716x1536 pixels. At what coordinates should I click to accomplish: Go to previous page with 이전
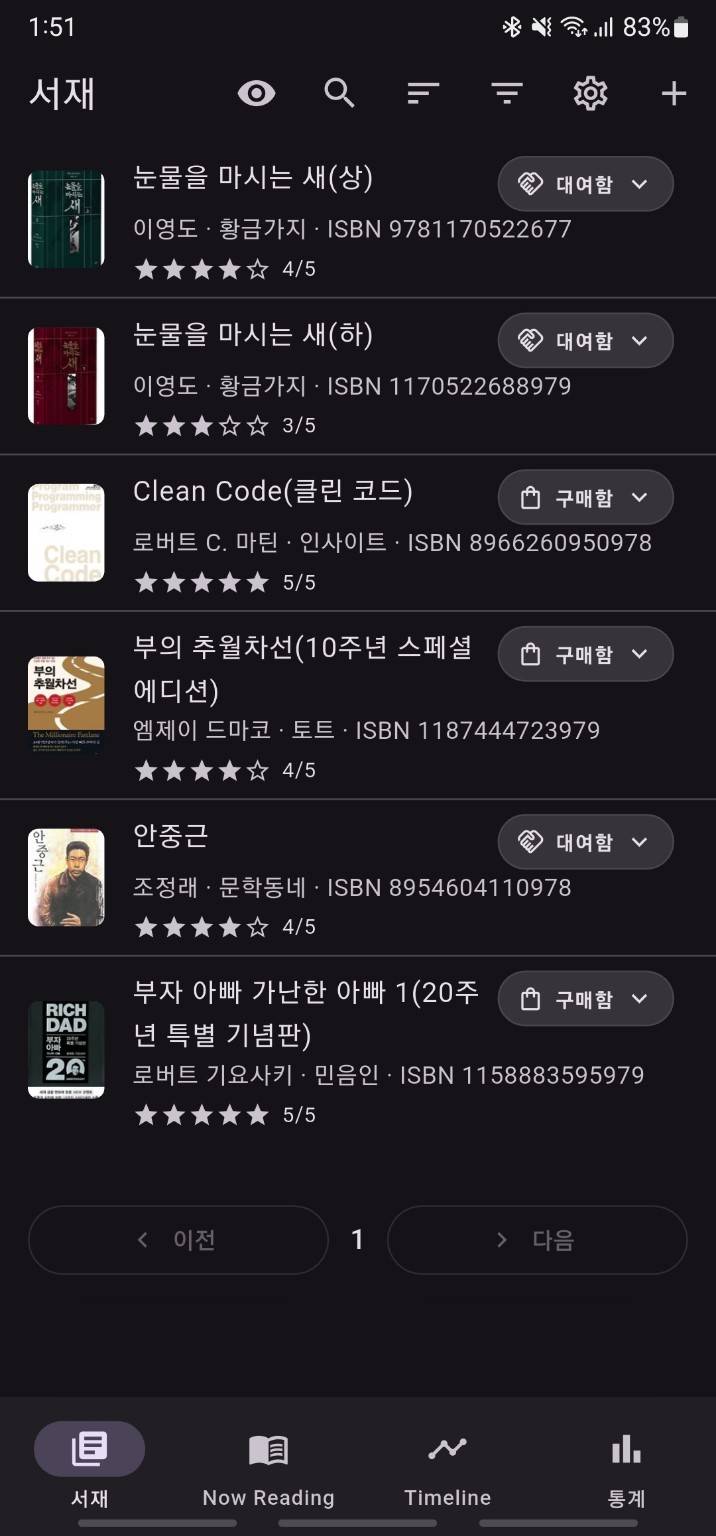pos(178,1240)
